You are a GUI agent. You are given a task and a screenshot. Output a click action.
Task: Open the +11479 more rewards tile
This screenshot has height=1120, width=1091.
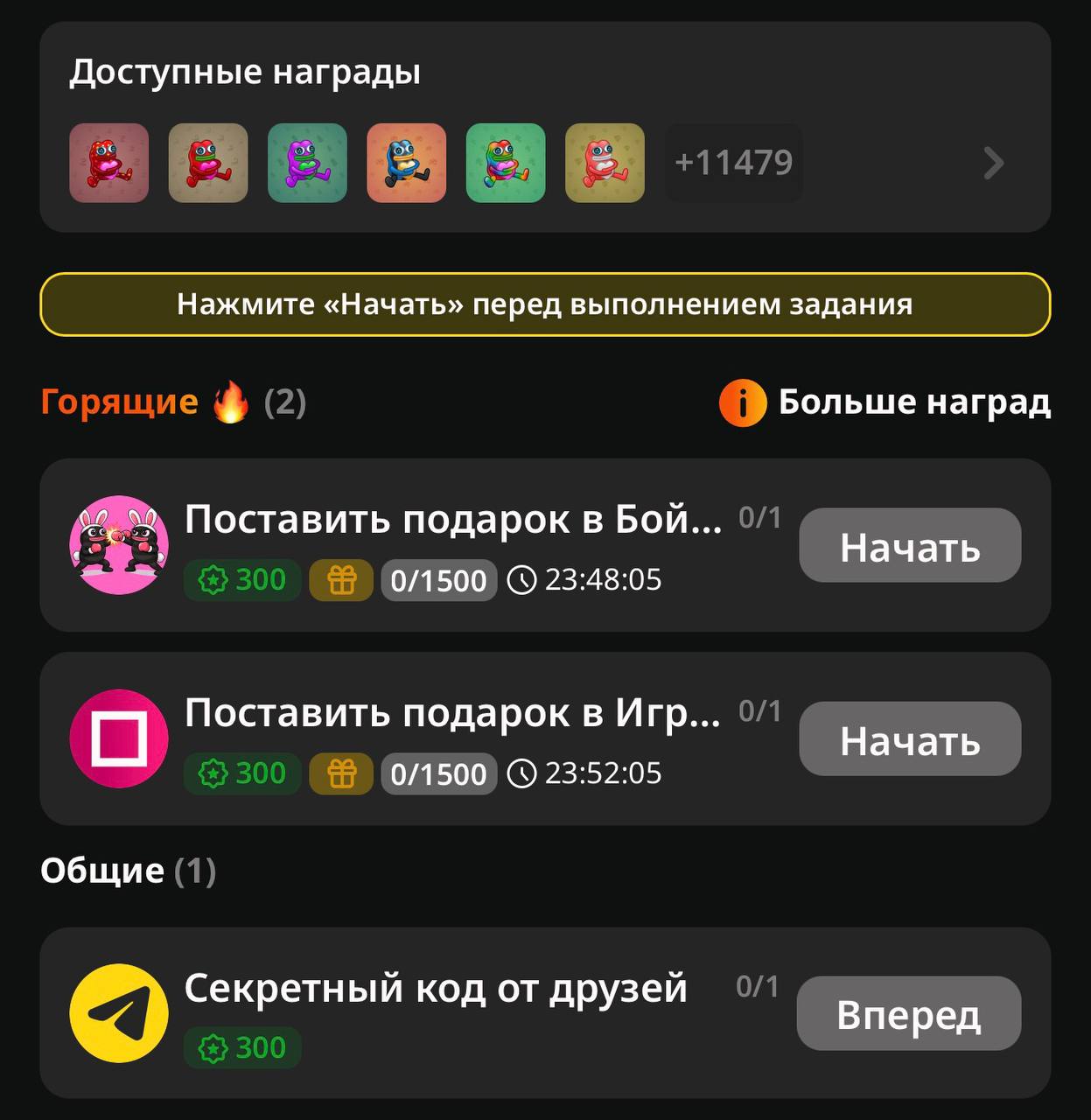click(x=733, y=163)
